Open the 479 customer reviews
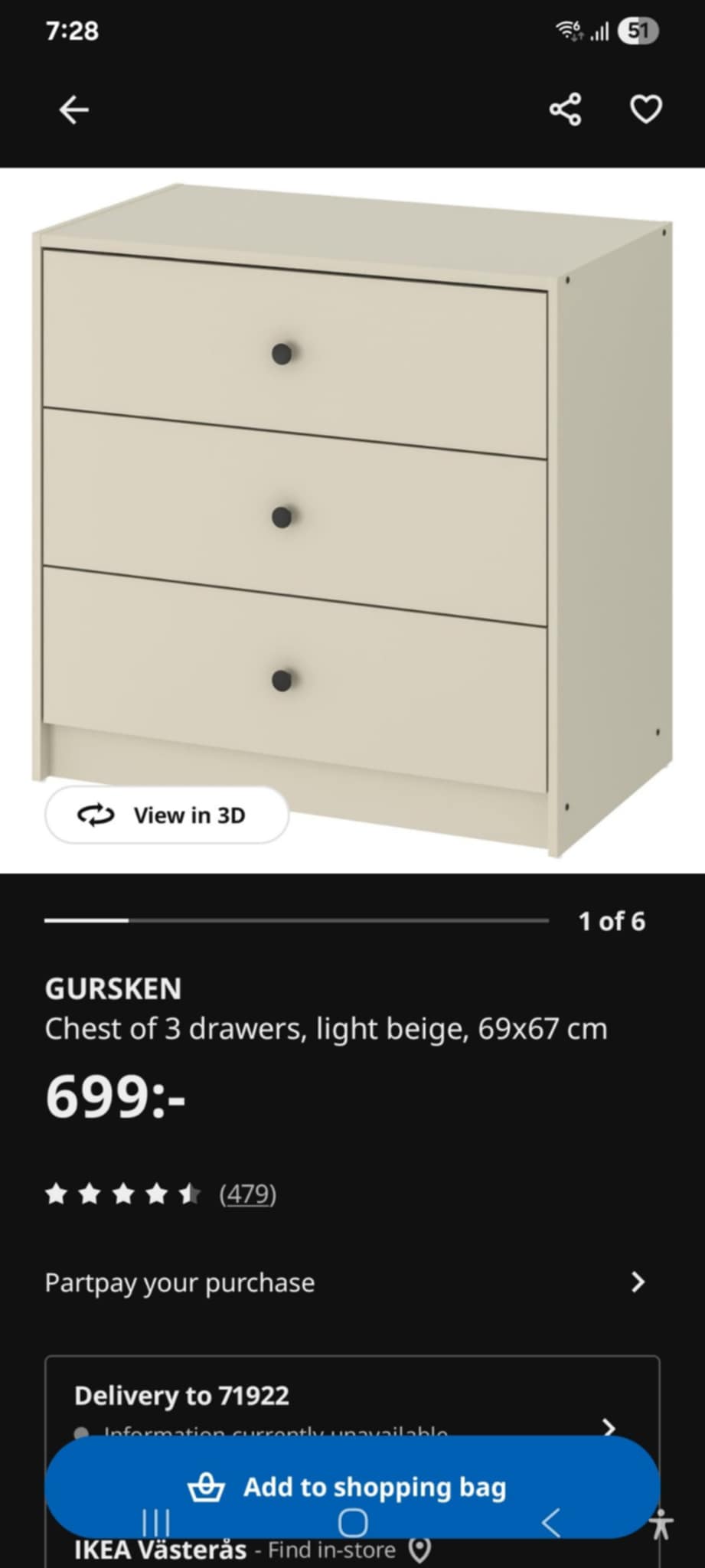 [x=246, y=1194]
